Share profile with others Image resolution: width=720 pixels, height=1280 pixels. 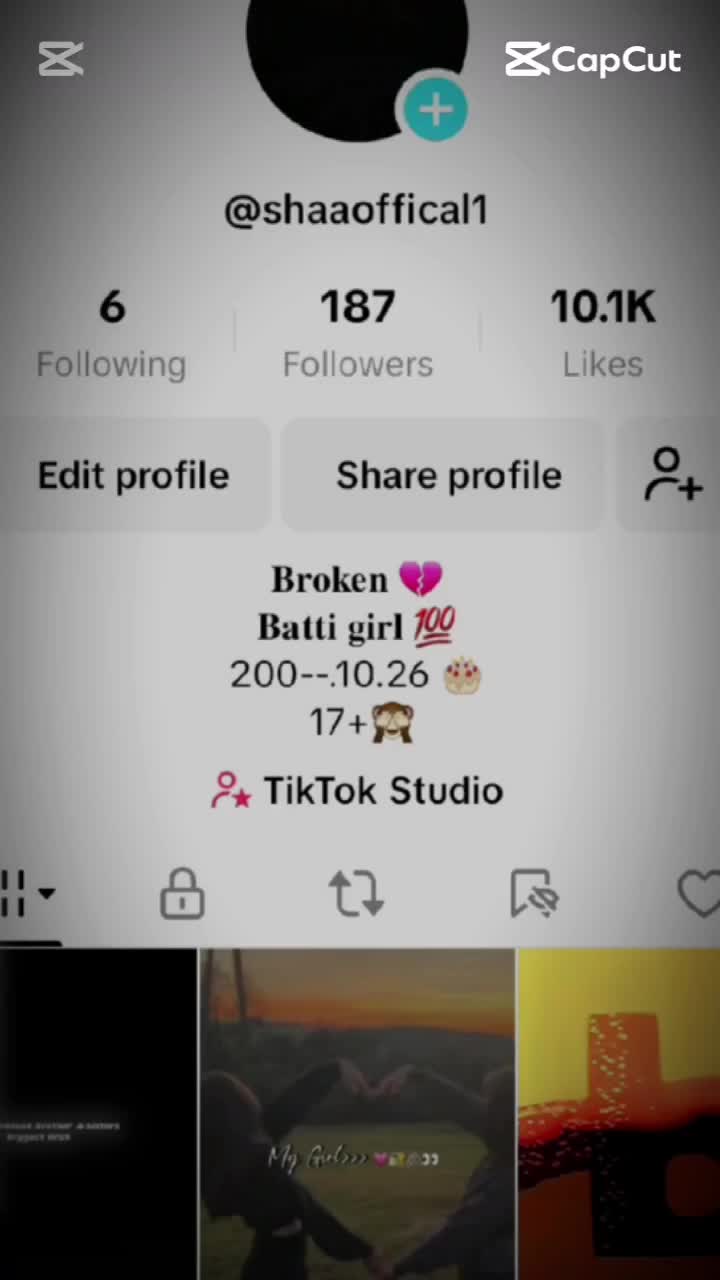[447, 475]
